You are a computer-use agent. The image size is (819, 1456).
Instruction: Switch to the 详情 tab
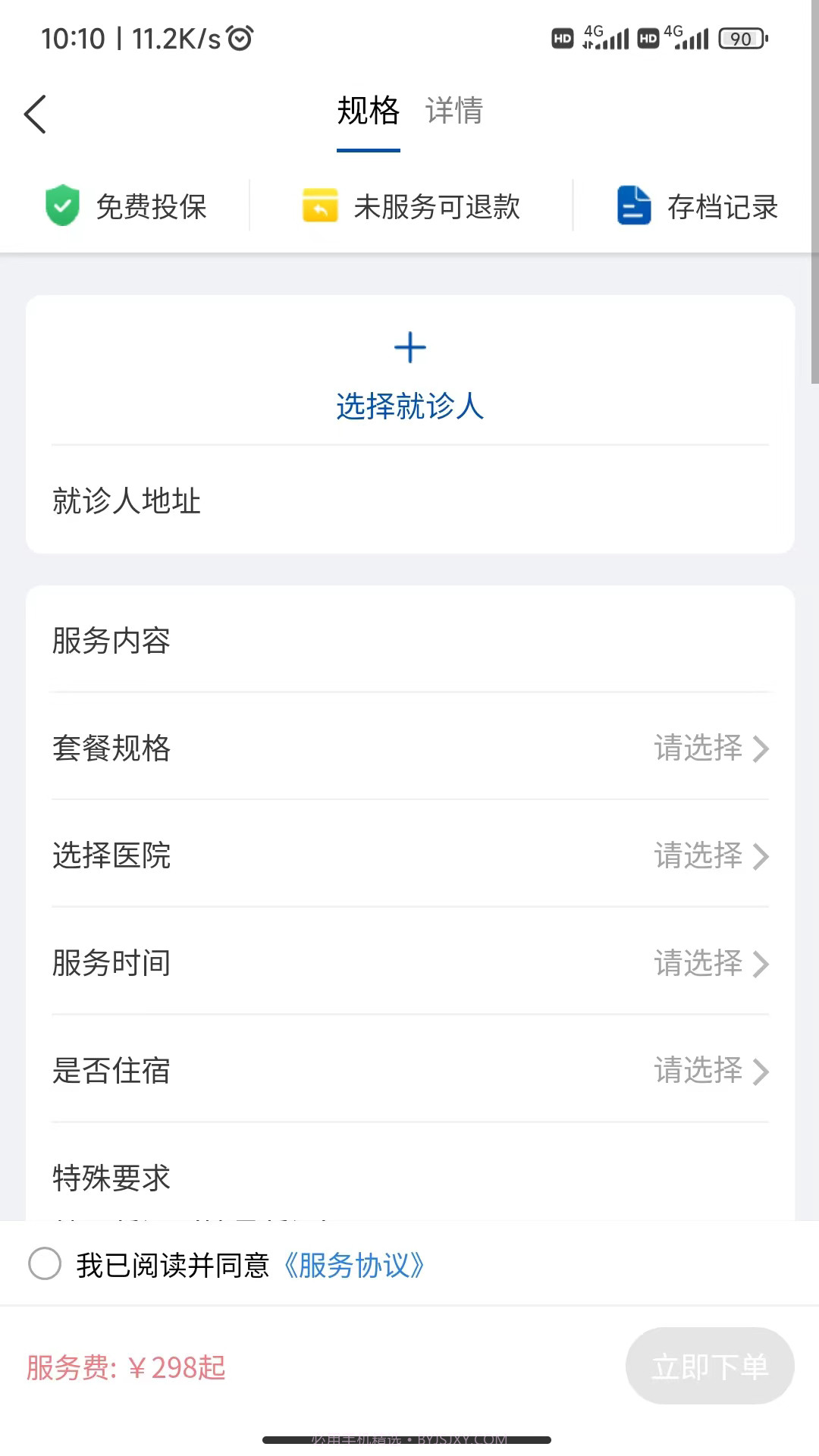point(453,111)
